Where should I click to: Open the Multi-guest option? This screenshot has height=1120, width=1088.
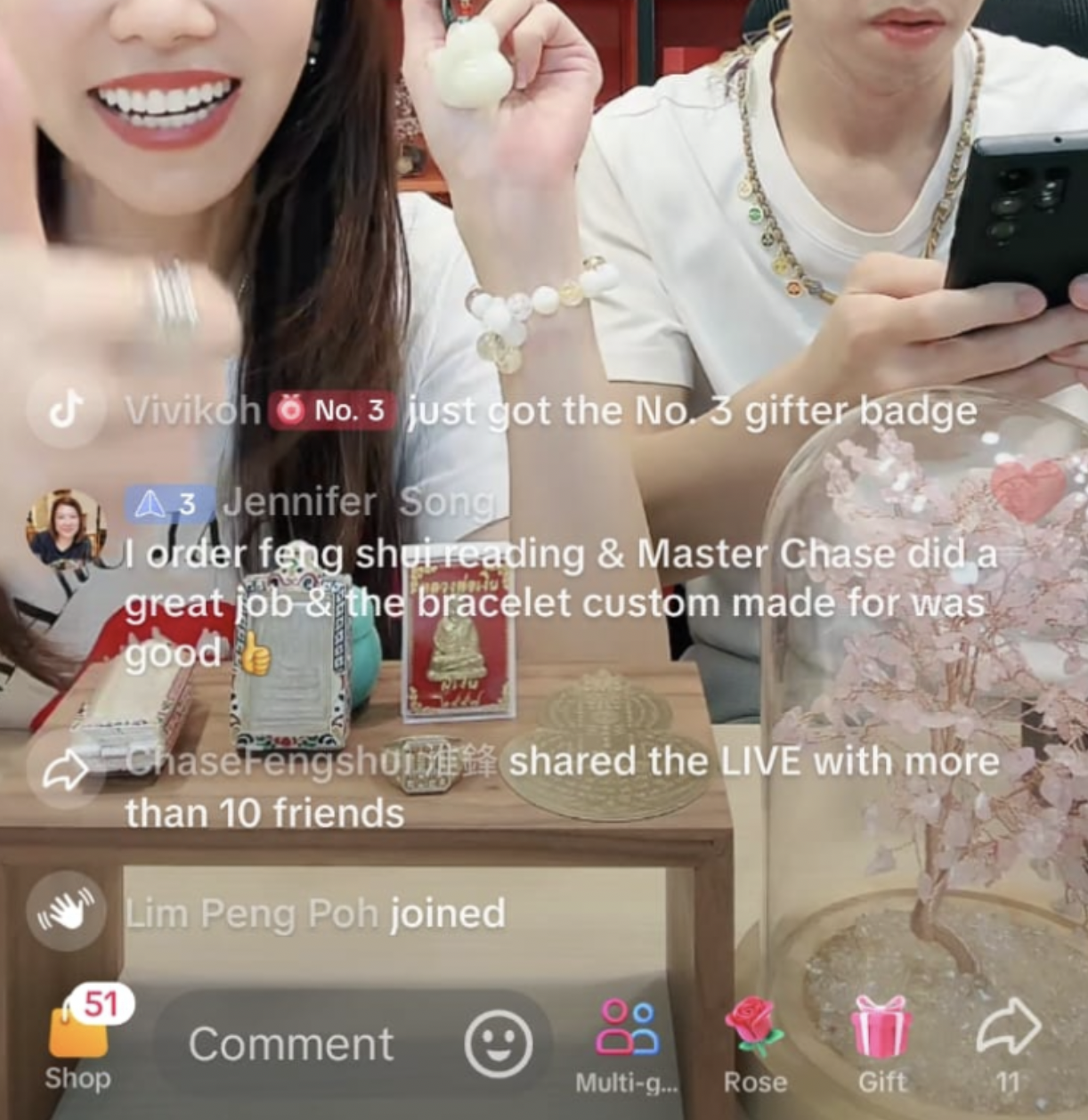pos(627,1045)
